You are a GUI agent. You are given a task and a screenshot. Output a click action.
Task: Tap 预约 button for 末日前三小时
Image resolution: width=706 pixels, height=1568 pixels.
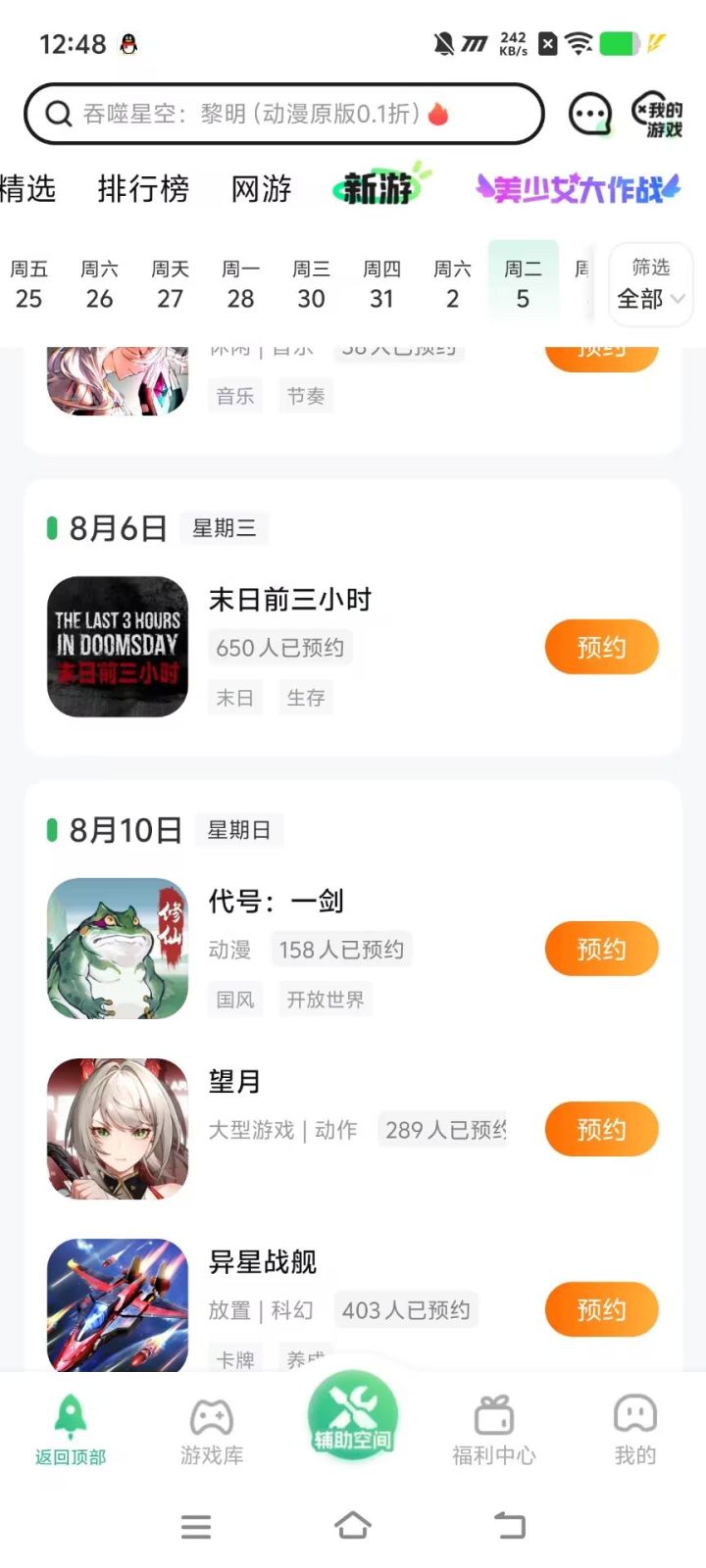click(x=601, y=647)
